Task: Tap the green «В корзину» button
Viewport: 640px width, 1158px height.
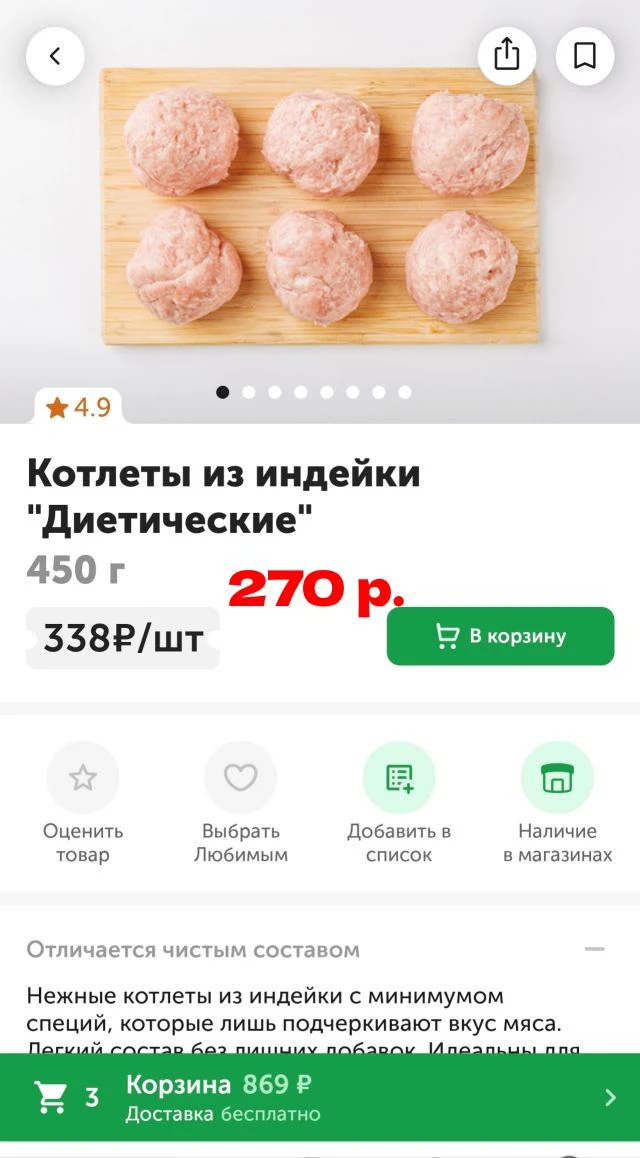Action: (500, 636)
